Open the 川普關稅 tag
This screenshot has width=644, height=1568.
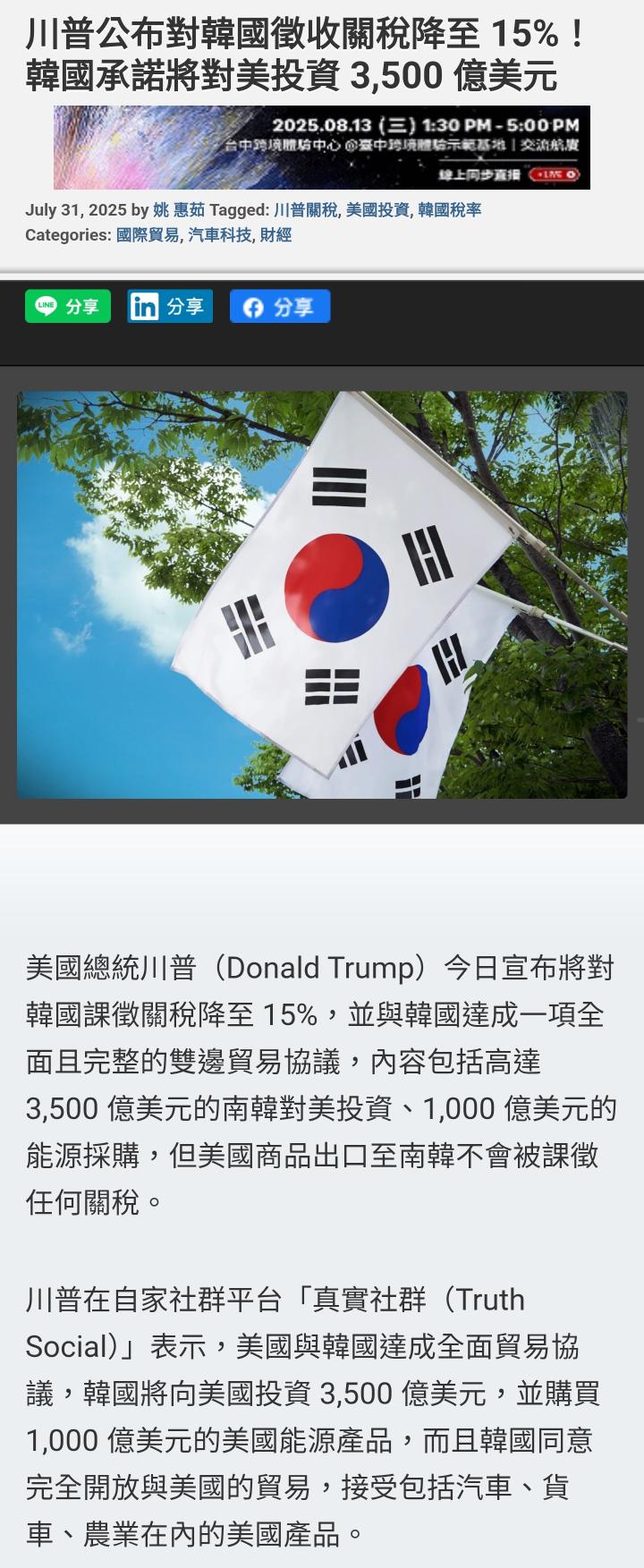click(305, 210)
